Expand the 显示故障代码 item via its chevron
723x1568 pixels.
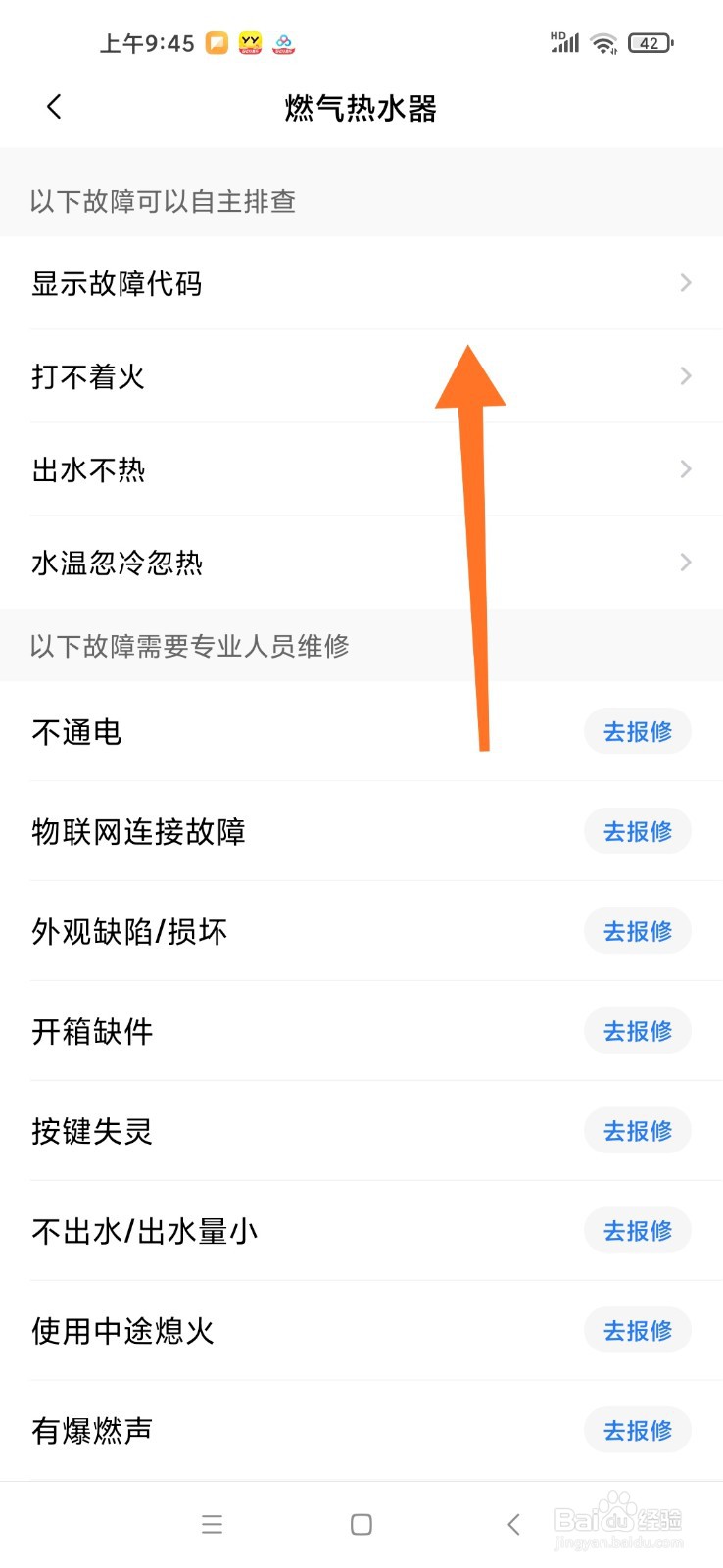[685, 283]
